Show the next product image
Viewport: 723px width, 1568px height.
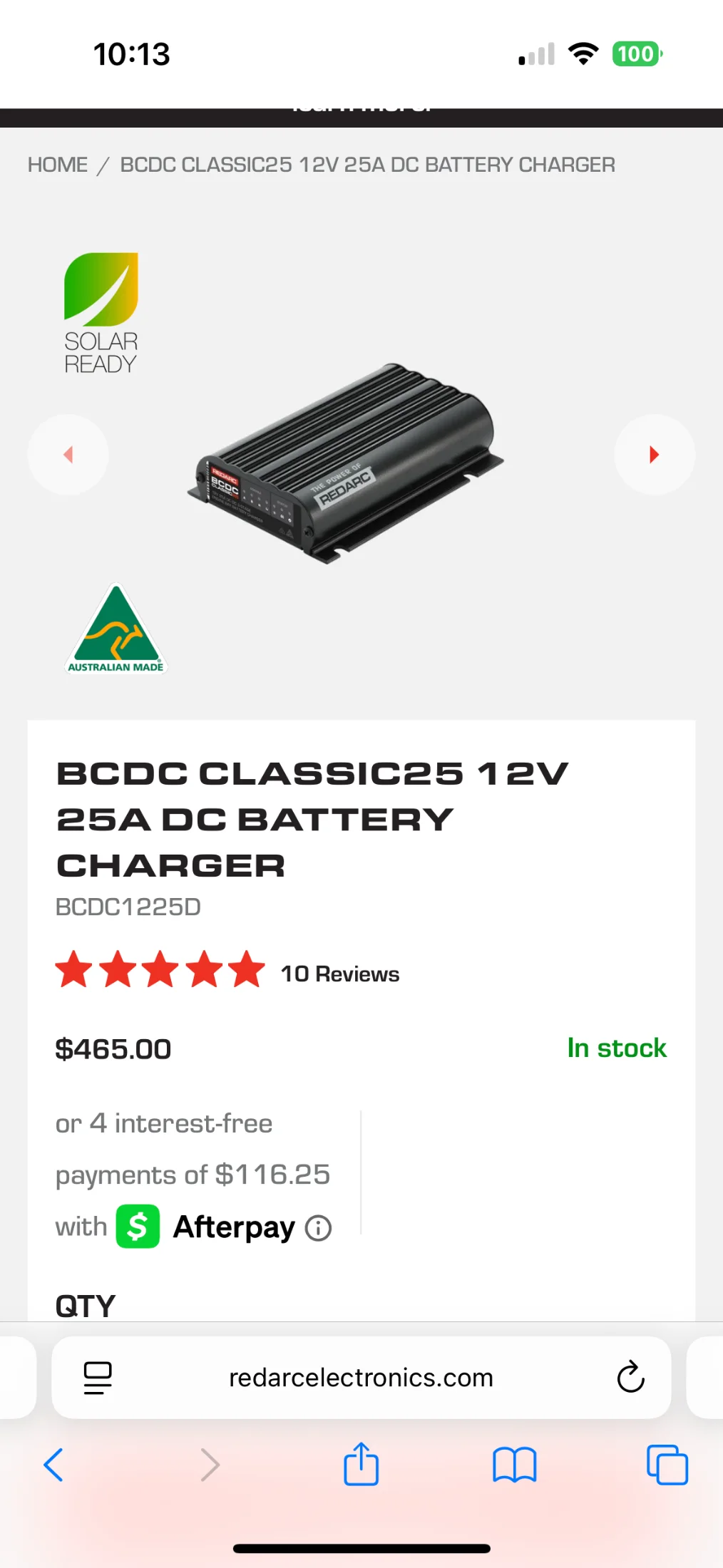click(x=654, y=455)
